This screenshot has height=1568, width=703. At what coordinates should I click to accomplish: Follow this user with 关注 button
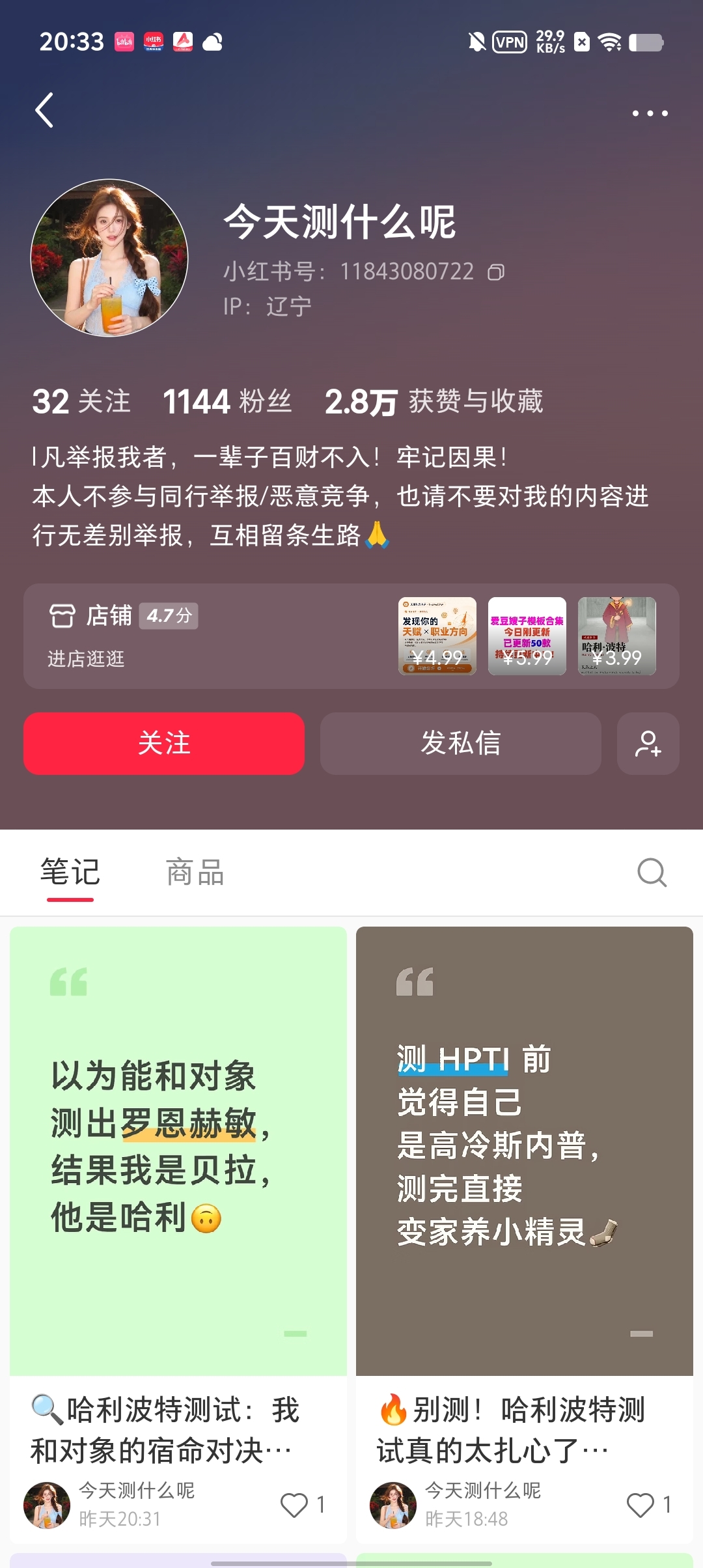pyautogui.click(x=164, y=744)
